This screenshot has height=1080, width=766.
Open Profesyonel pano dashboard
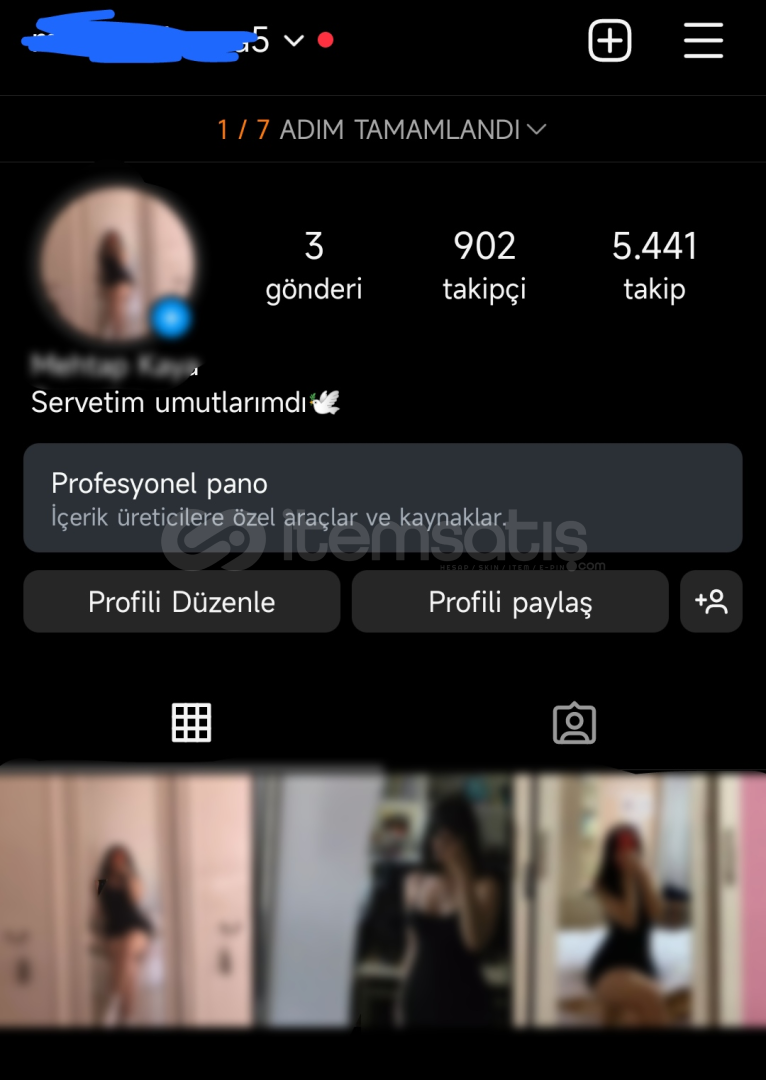pos(383,498)
